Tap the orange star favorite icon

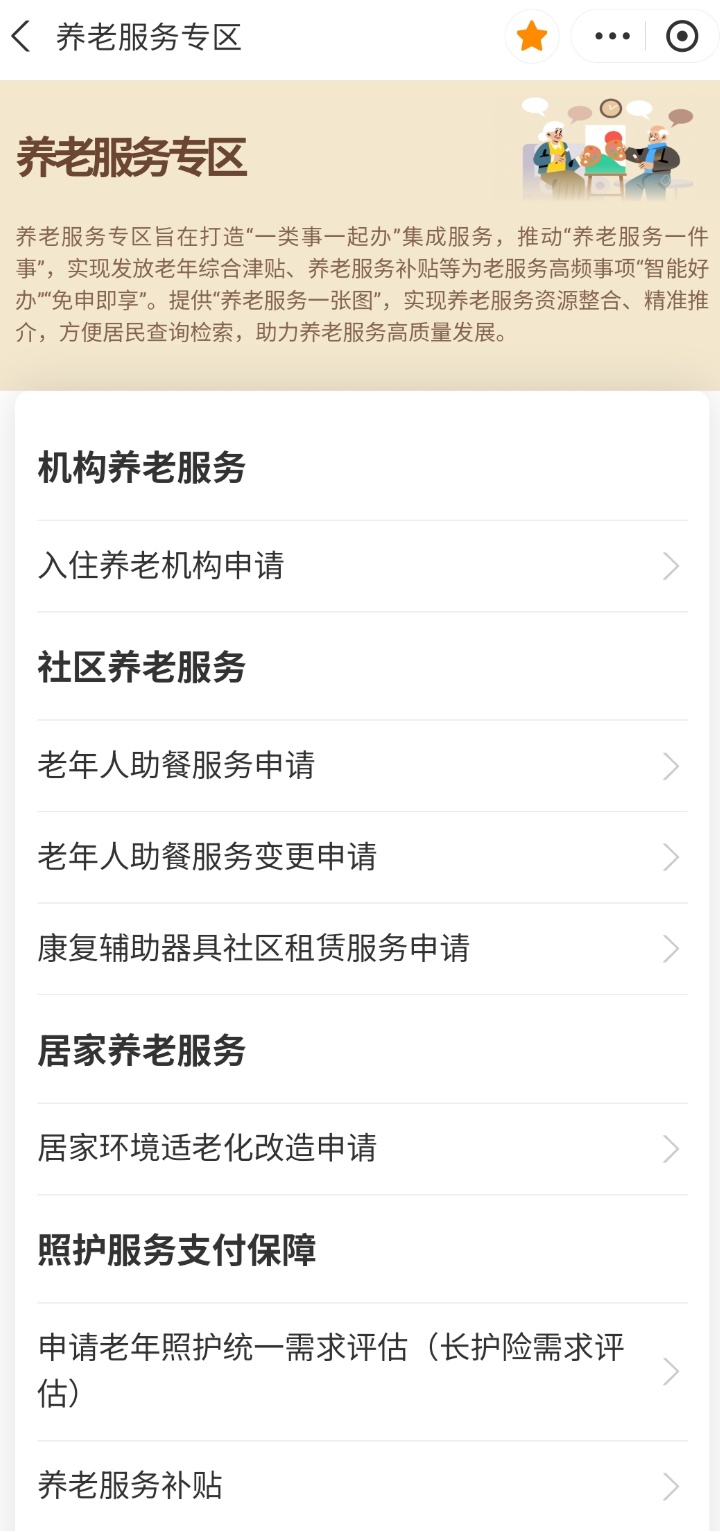coord(531,38)
